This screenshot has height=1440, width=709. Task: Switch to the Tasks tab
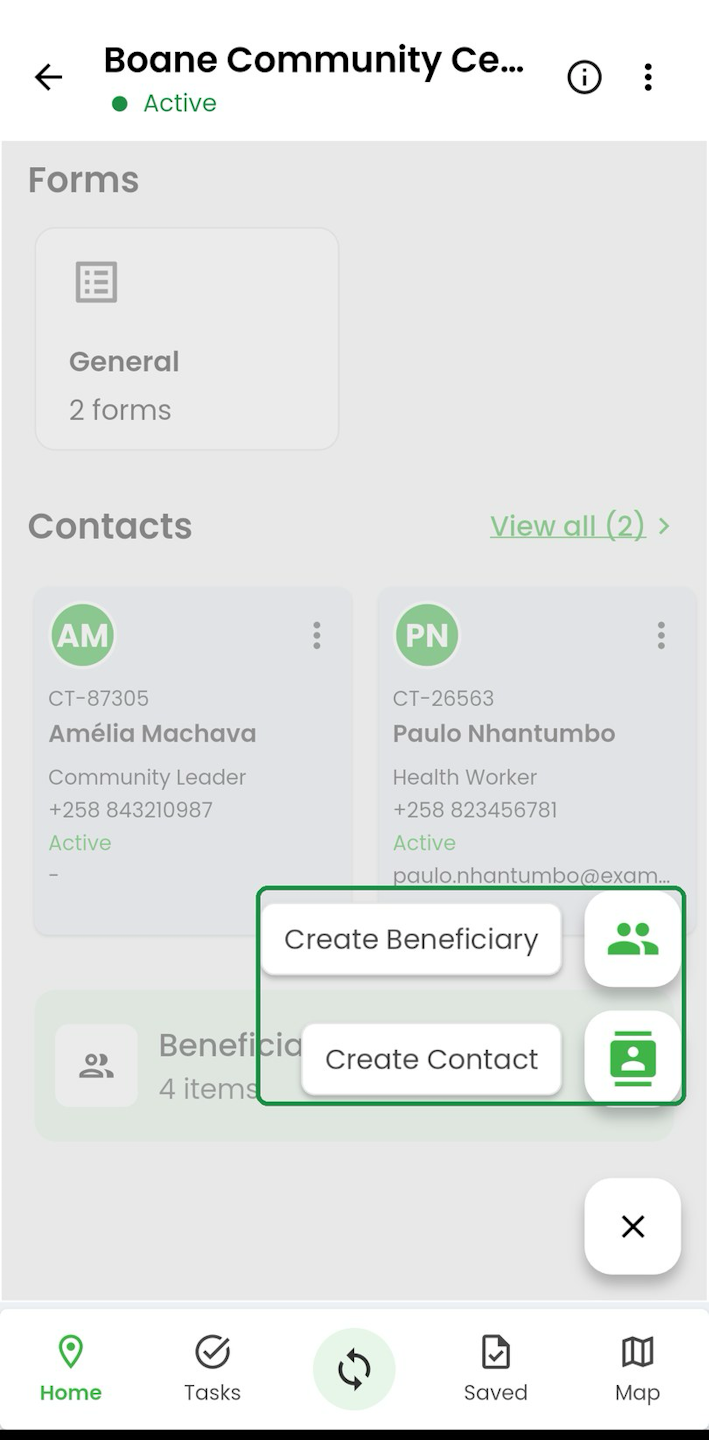212,1368
